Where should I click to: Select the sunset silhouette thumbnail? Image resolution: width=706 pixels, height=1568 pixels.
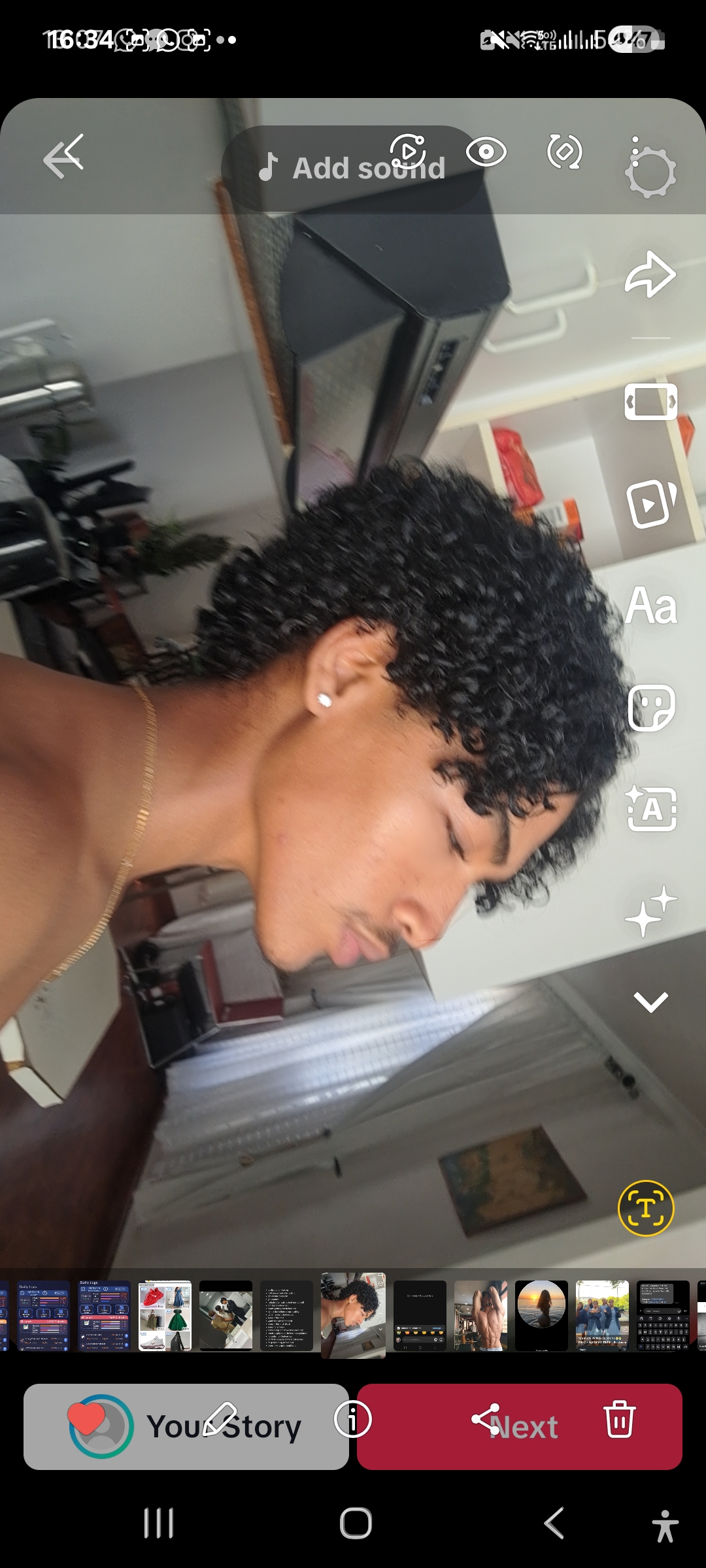(541, 1315)
